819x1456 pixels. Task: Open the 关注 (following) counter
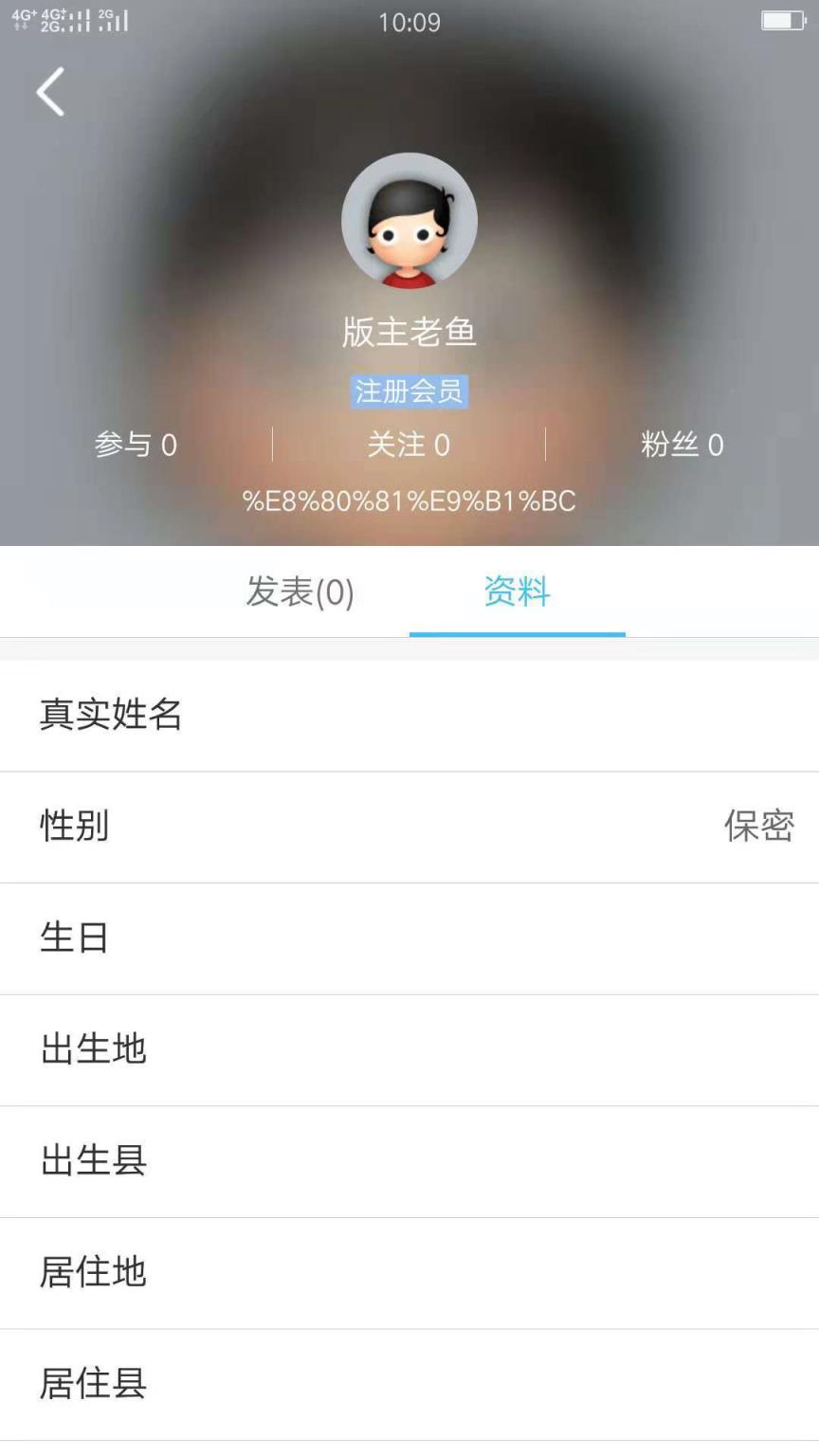point(409,444)
